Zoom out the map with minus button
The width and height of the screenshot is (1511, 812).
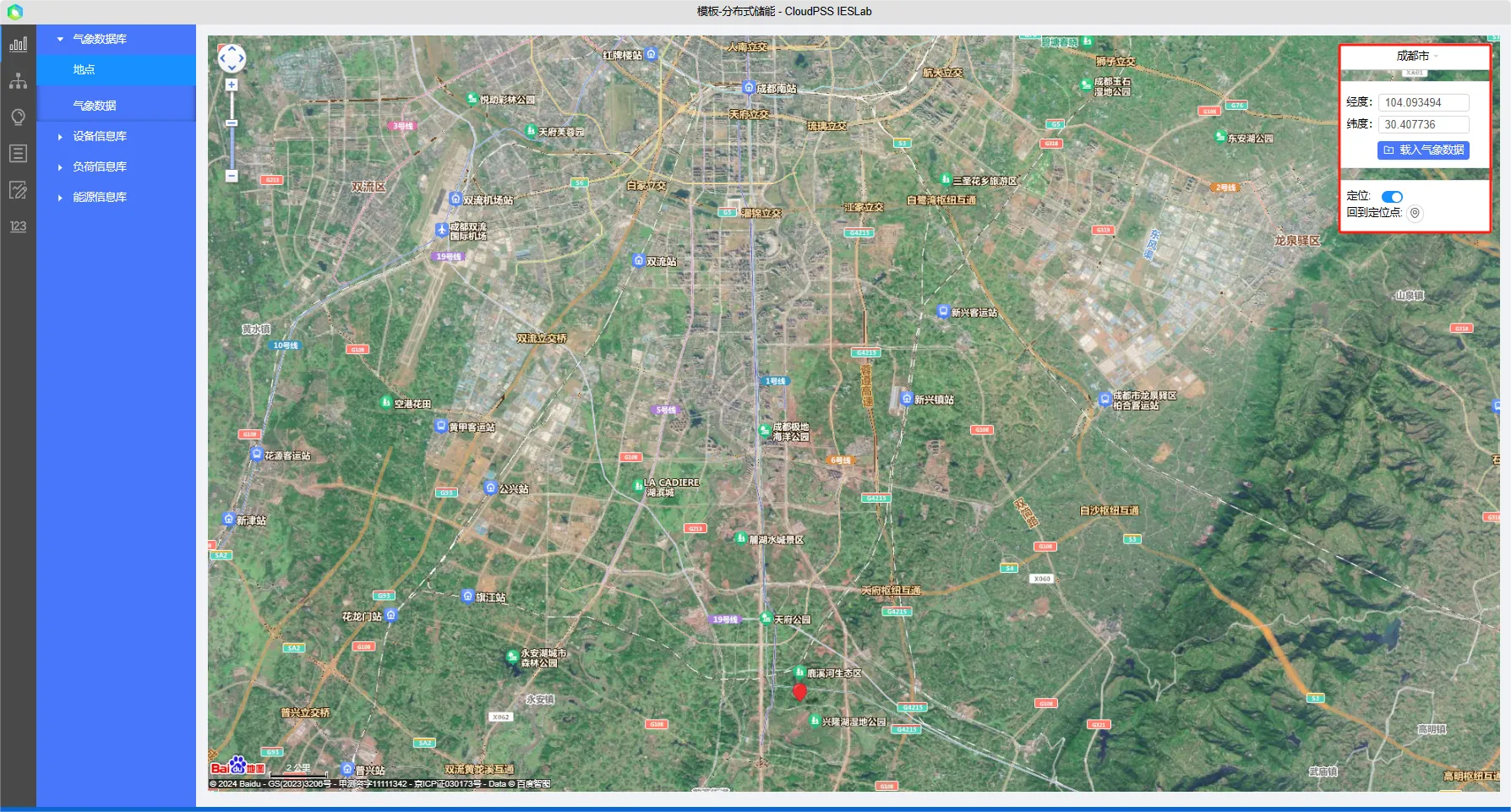click(x=232, y=176)
